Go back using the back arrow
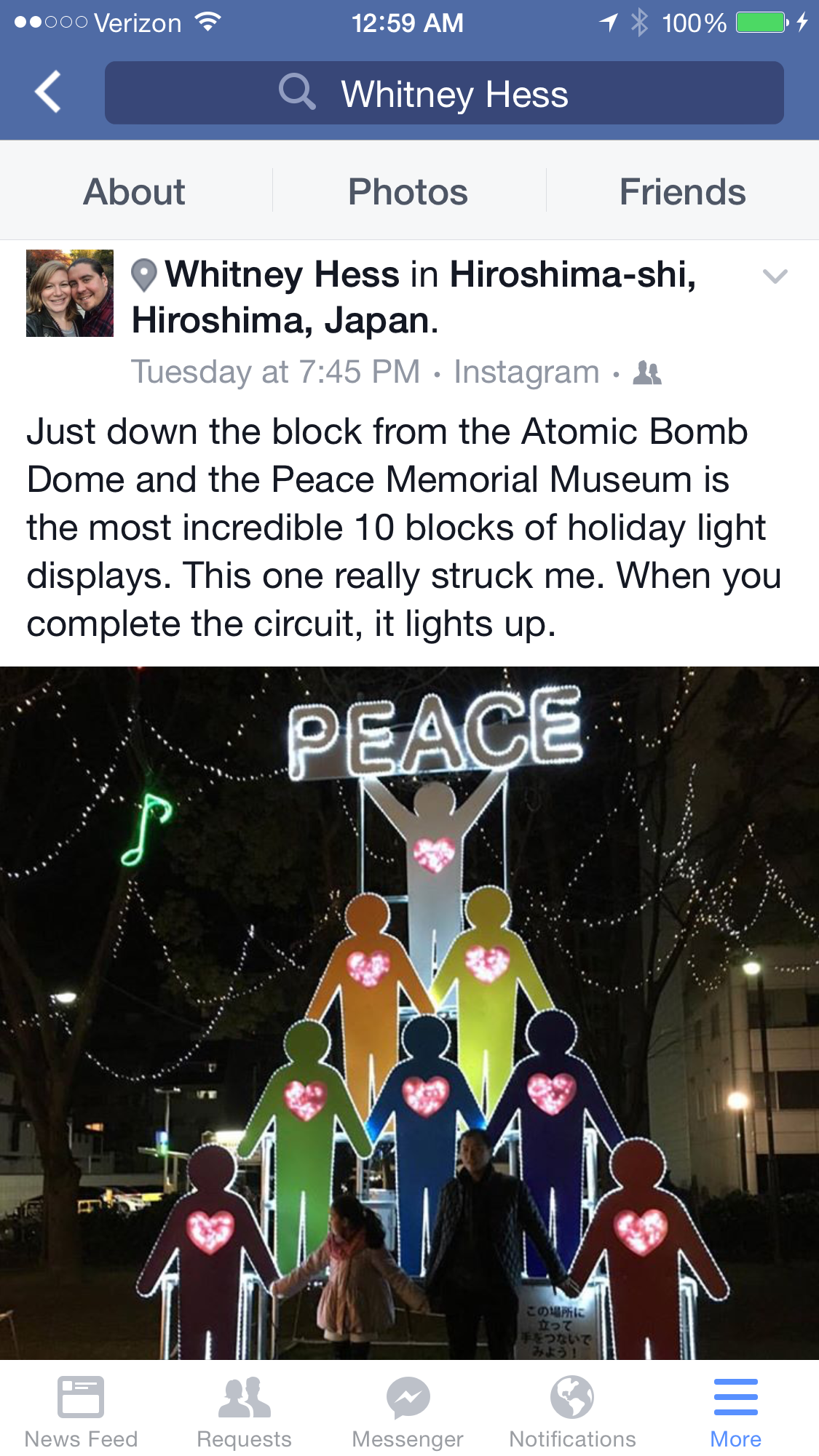The image size is (819, 1456). (x=48, y=92)
